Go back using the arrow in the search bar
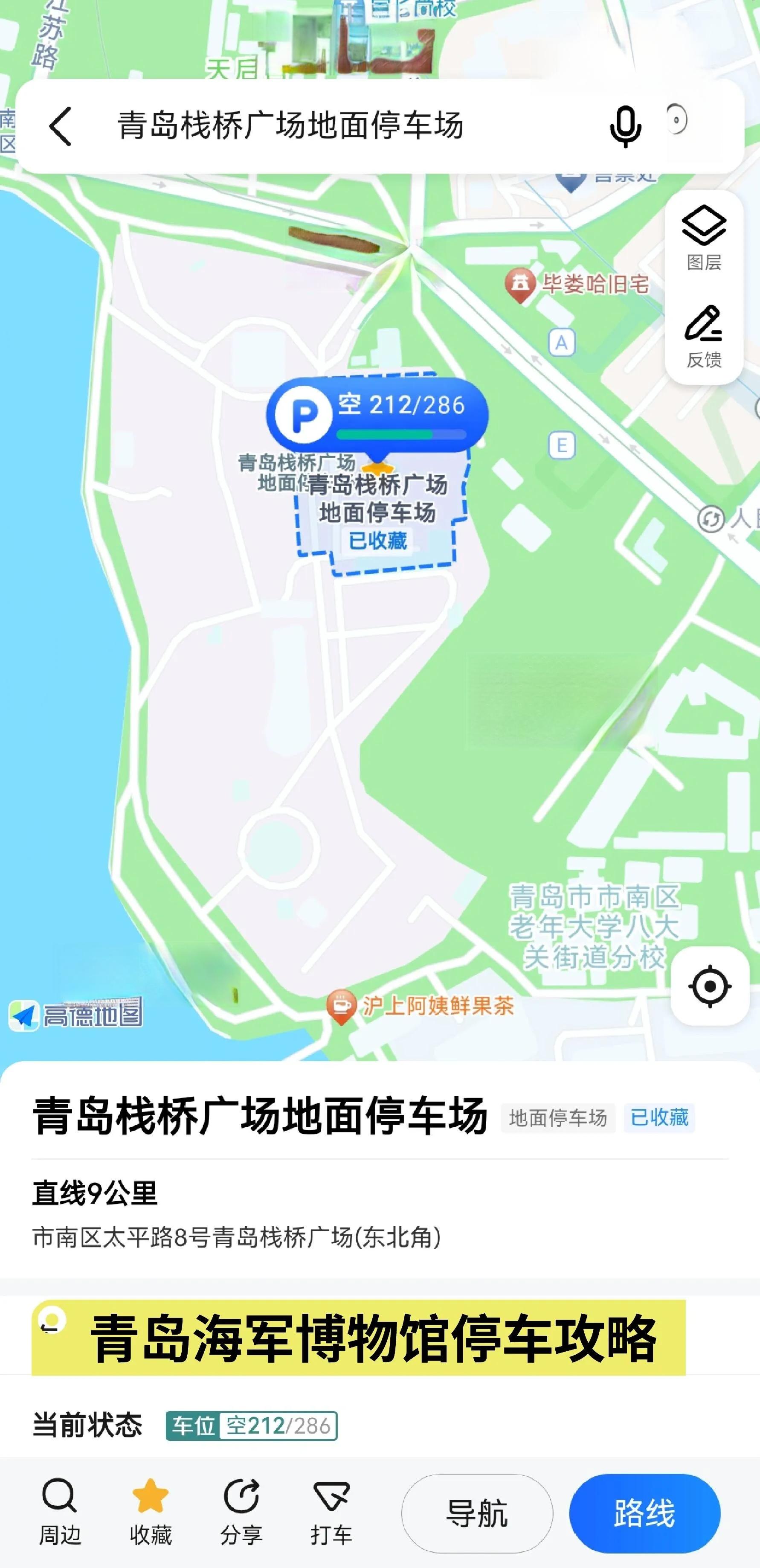 click(x=61, y=126)
